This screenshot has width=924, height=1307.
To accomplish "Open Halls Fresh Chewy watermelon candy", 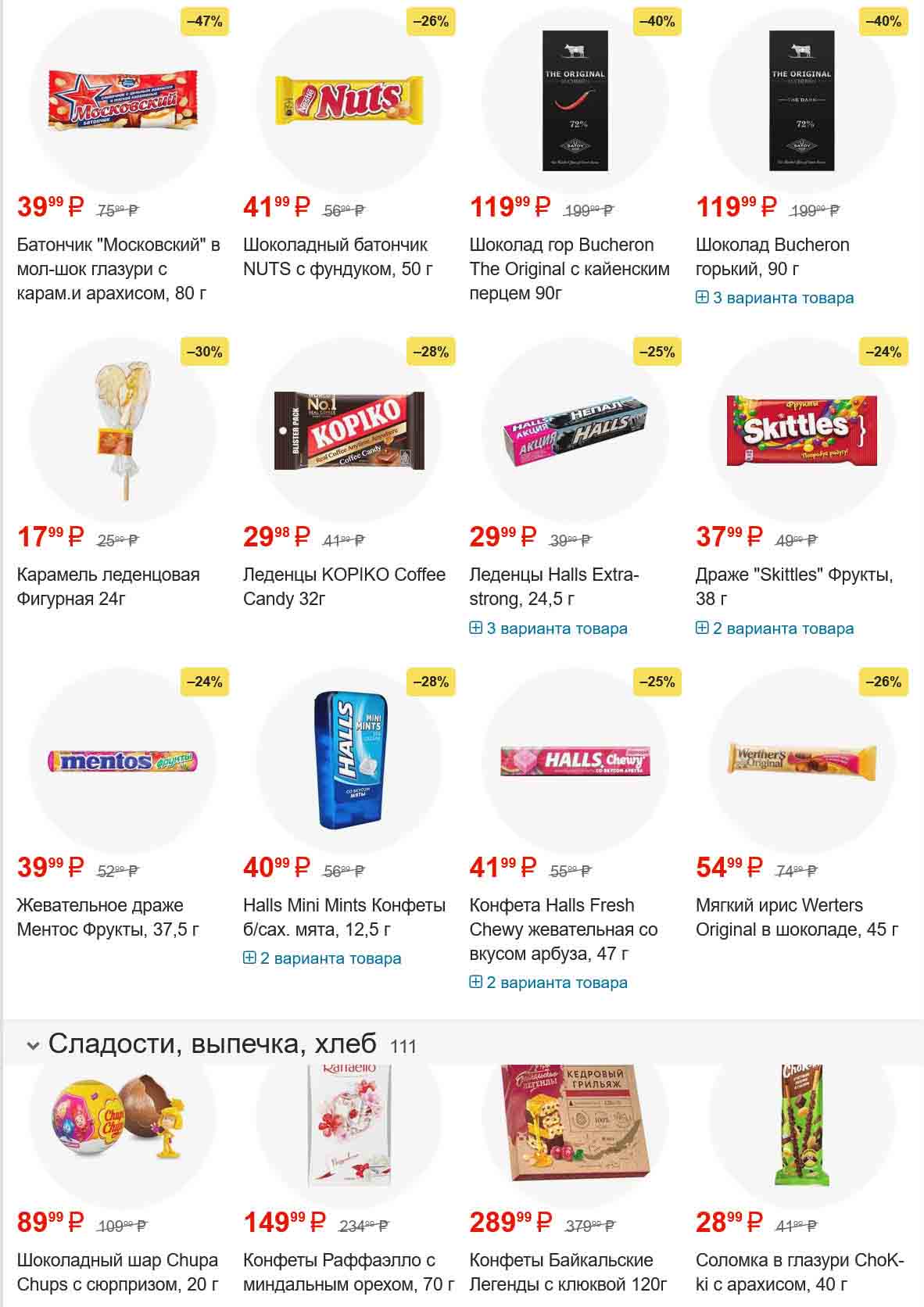I will click(x=563, y=929).
